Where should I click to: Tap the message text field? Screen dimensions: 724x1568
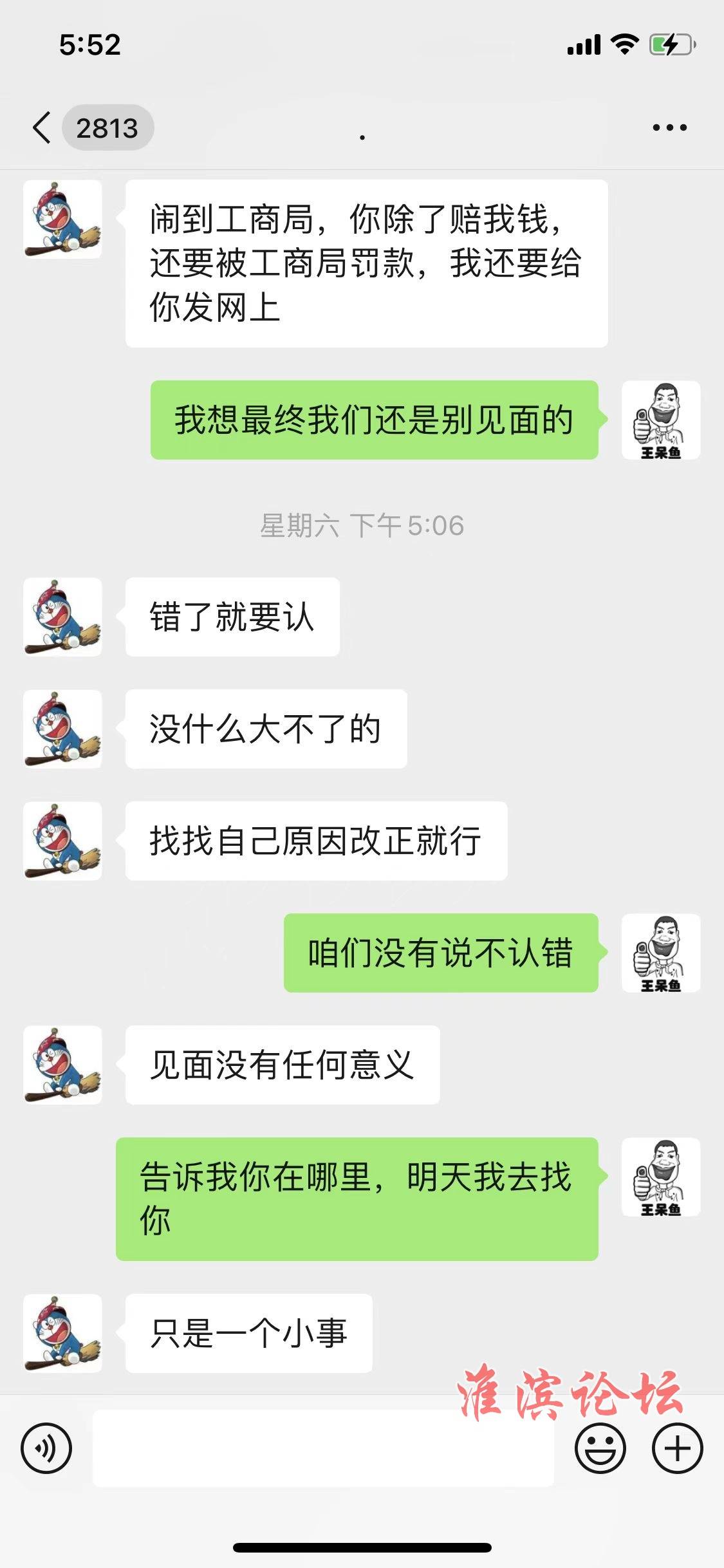click(322, 1448)
